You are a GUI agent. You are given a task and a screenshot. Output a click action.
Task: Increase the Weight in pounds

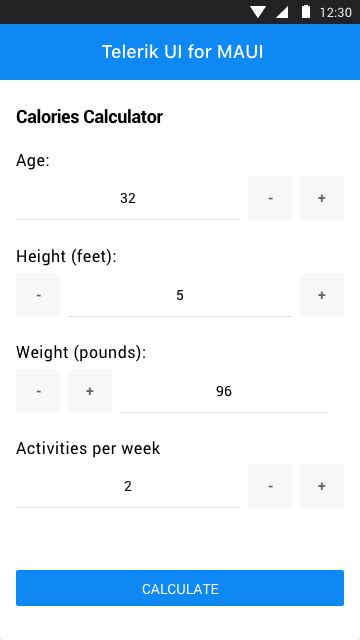point(90,391)
